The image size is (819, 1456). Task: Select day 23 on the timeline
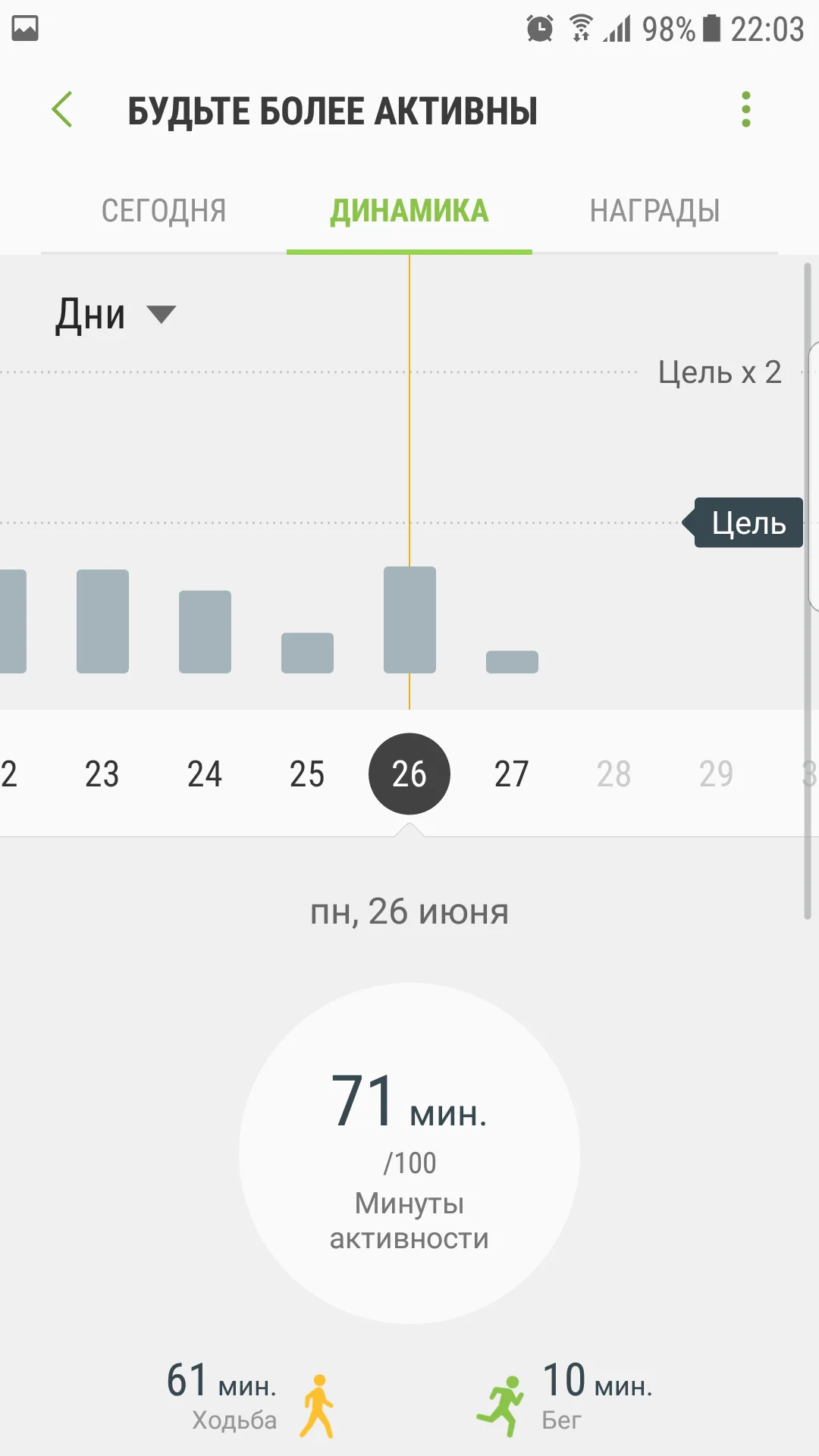[102, 774]
